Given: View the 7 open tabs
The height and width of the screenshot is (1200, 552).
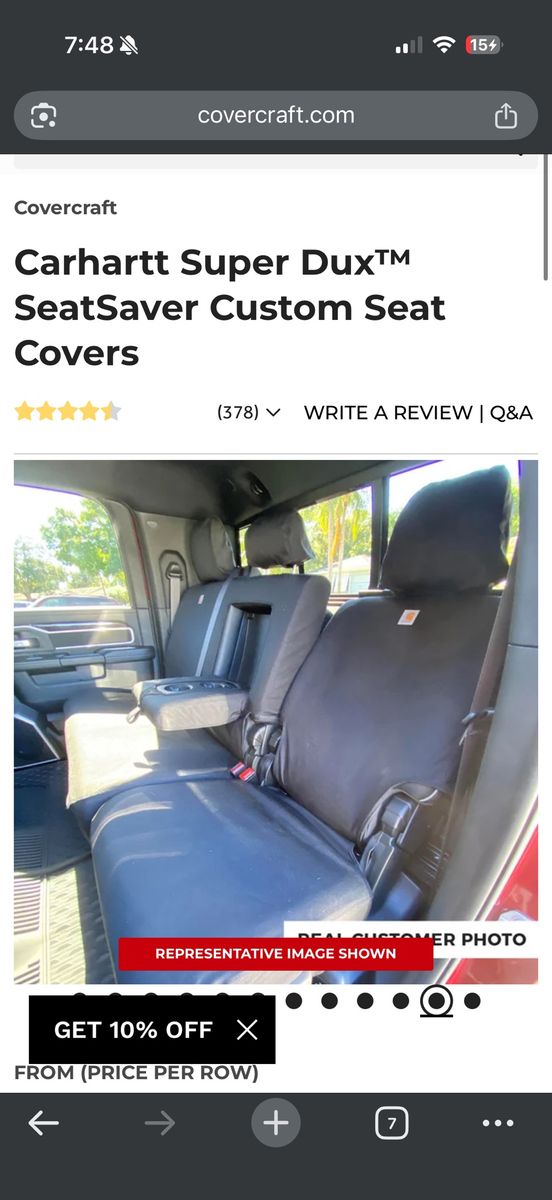Looking at the screenshot, I should [391, 1123].
